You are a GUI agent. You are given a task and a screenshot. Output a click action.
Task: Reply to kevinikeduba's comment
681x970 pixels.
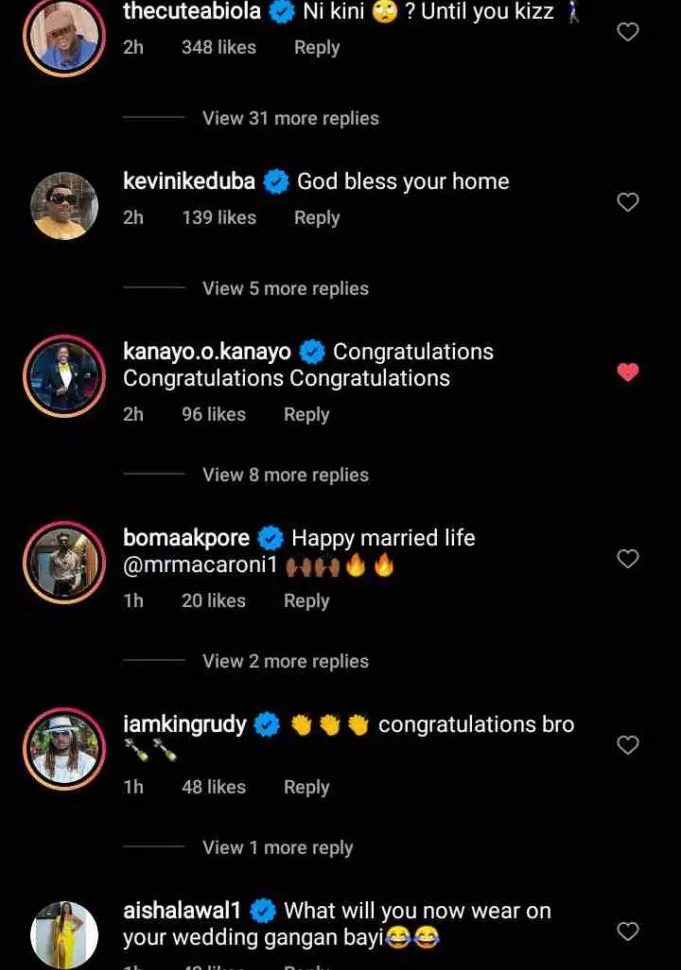[316, 217]
